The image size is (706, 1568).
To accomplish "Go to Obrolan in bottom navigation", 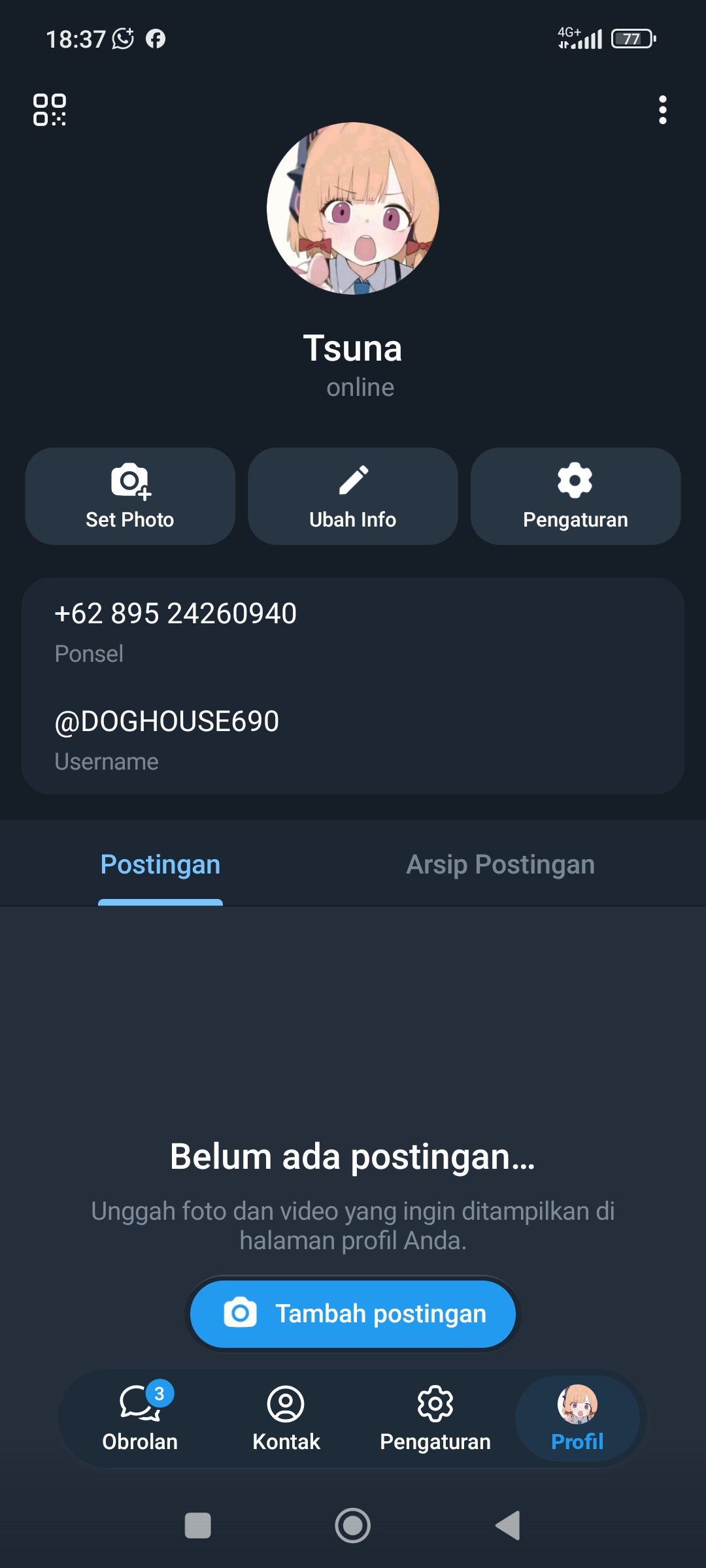I will pos(140,1418).
